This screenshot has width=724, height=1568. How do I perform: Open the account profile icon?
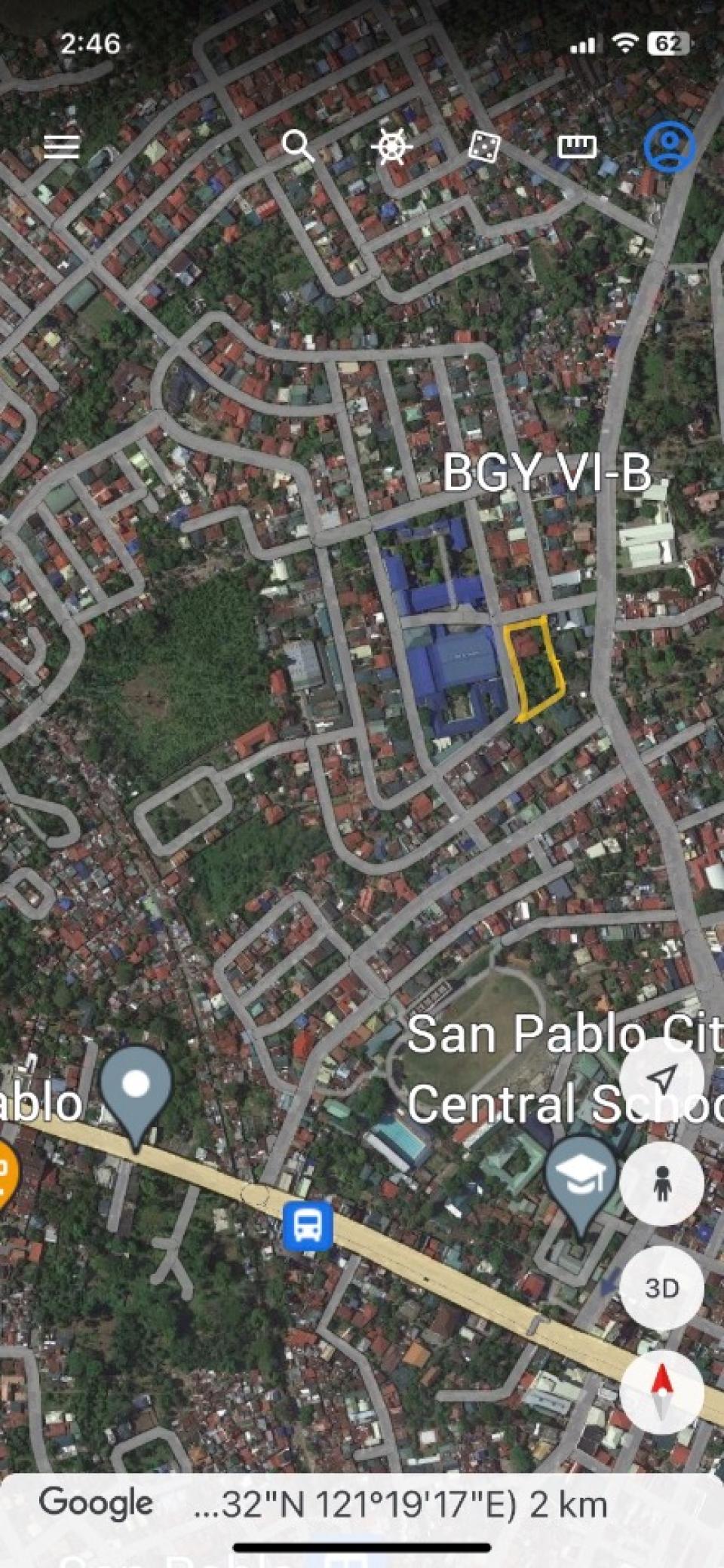coord(669,145)
